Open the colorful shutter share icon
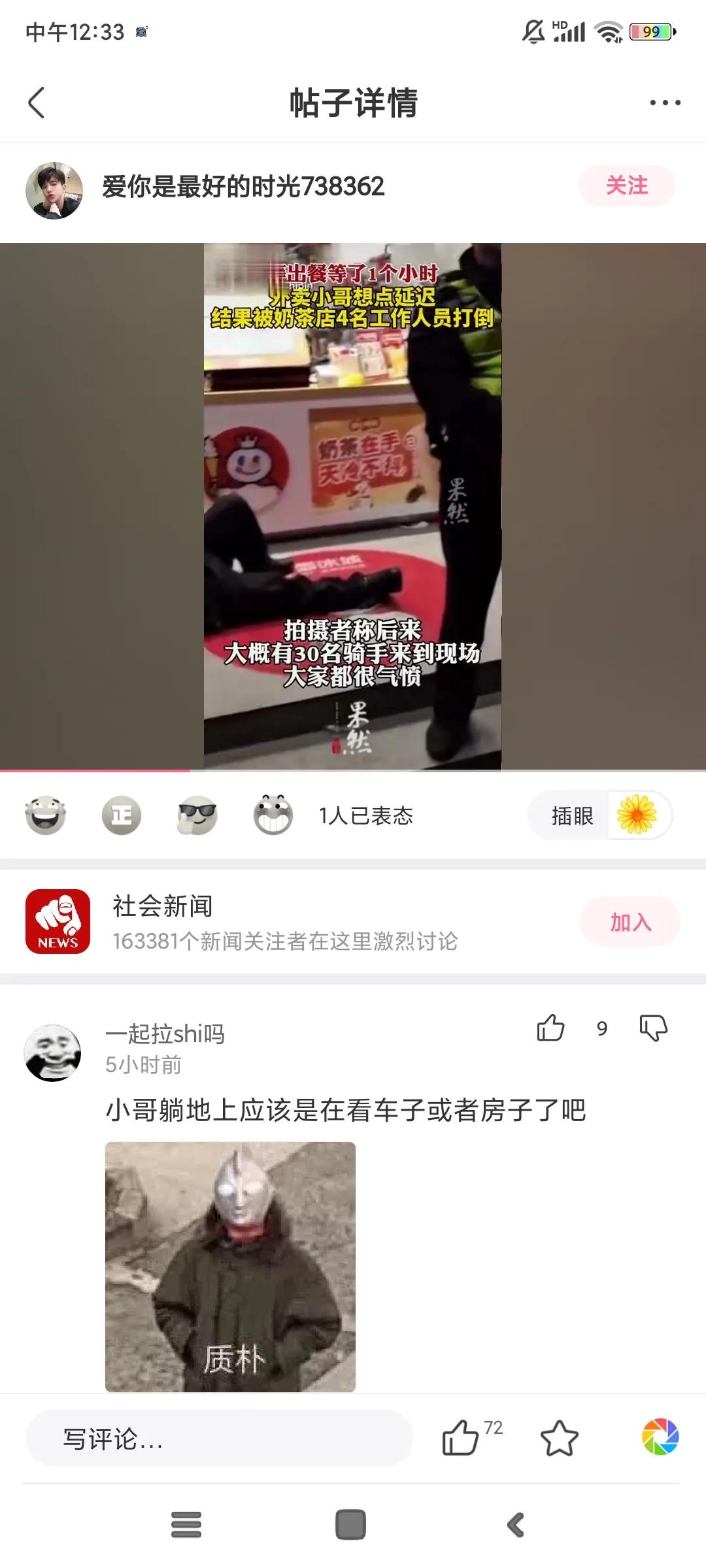 (660, 1437)
